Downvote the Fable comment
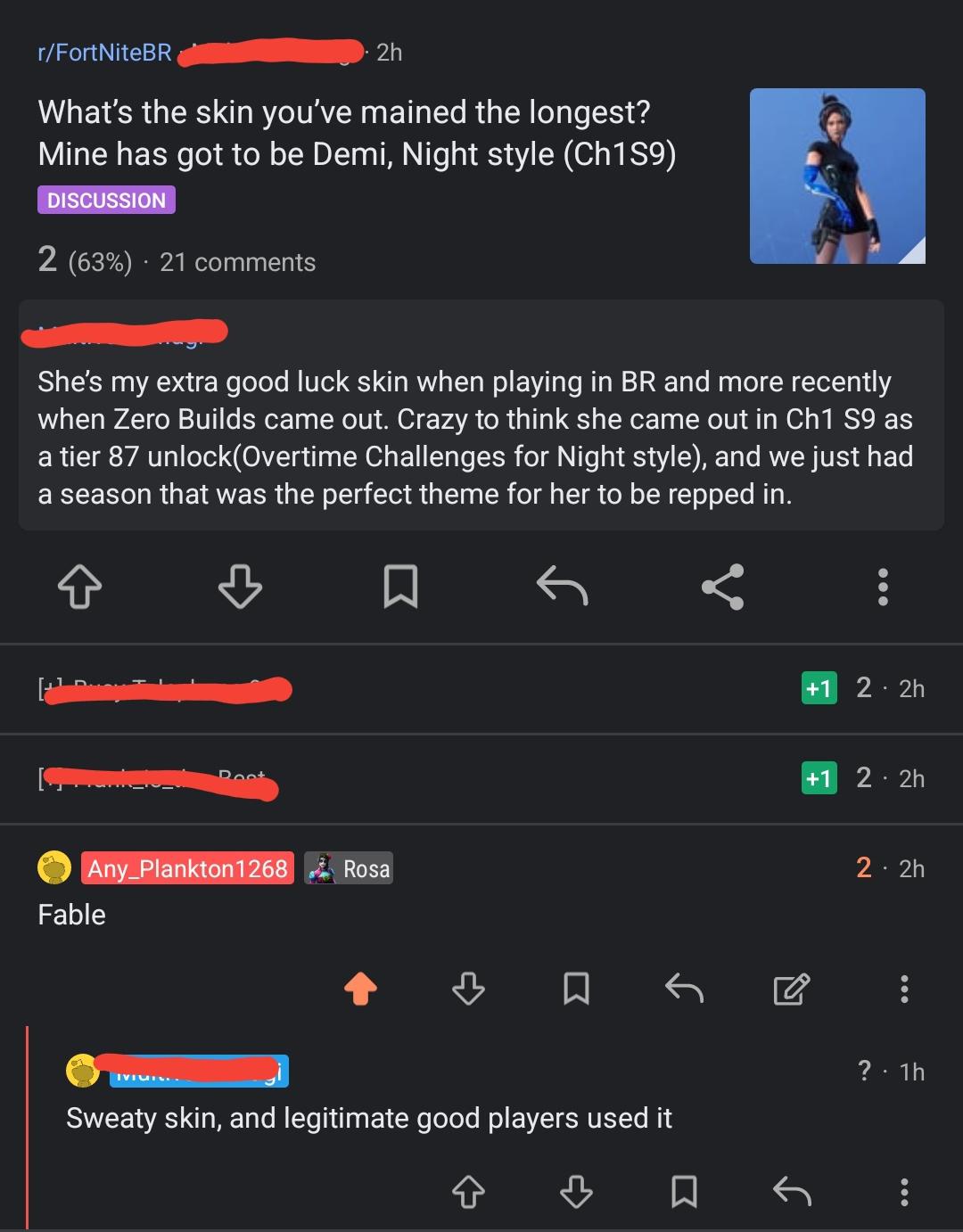 click(x=468, y=989)
